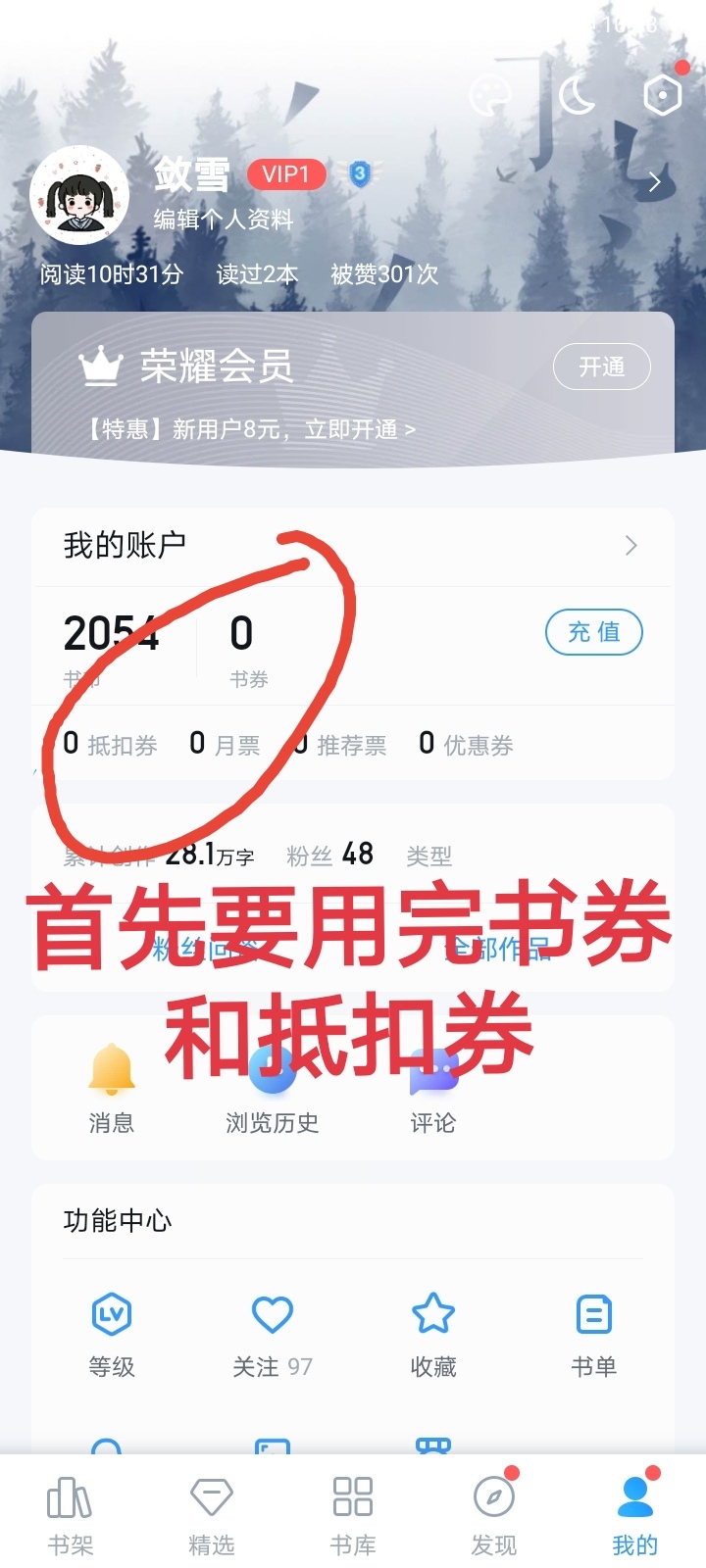
Task: Open 等级 in 功能中心
Action: 112,1333
